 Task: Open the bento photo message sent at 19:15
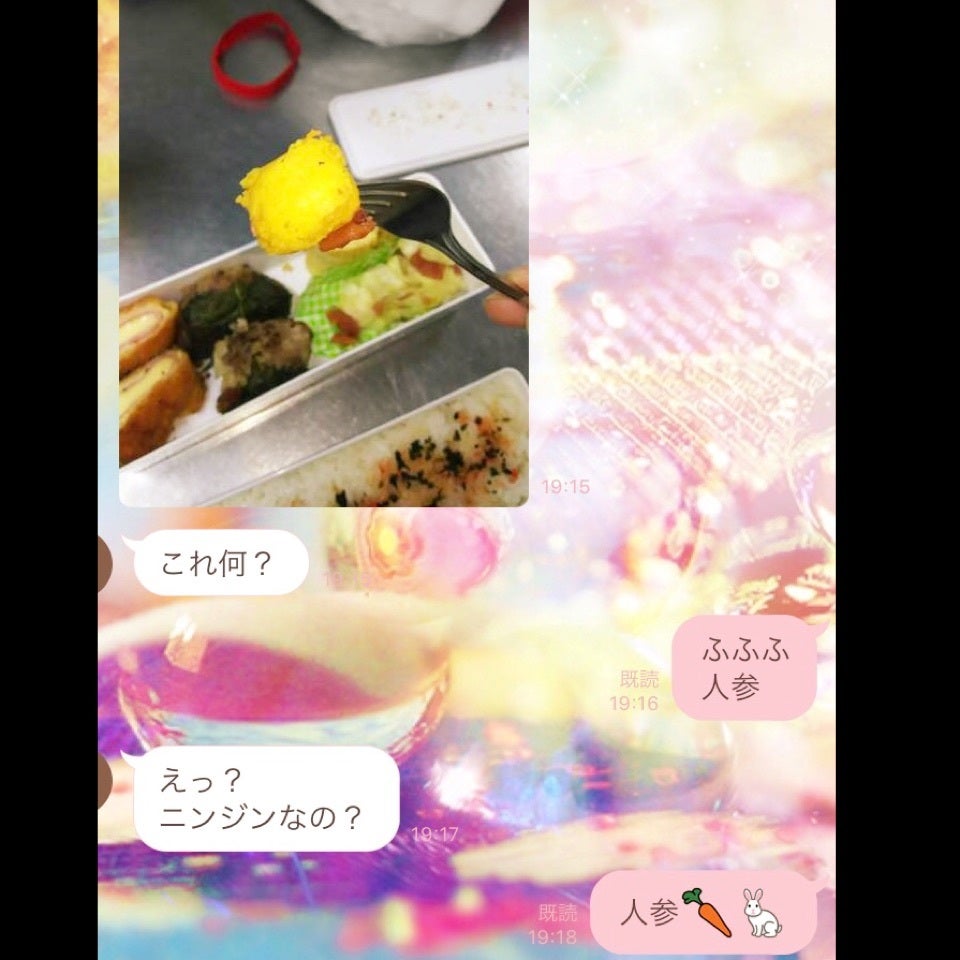[323, 250]
